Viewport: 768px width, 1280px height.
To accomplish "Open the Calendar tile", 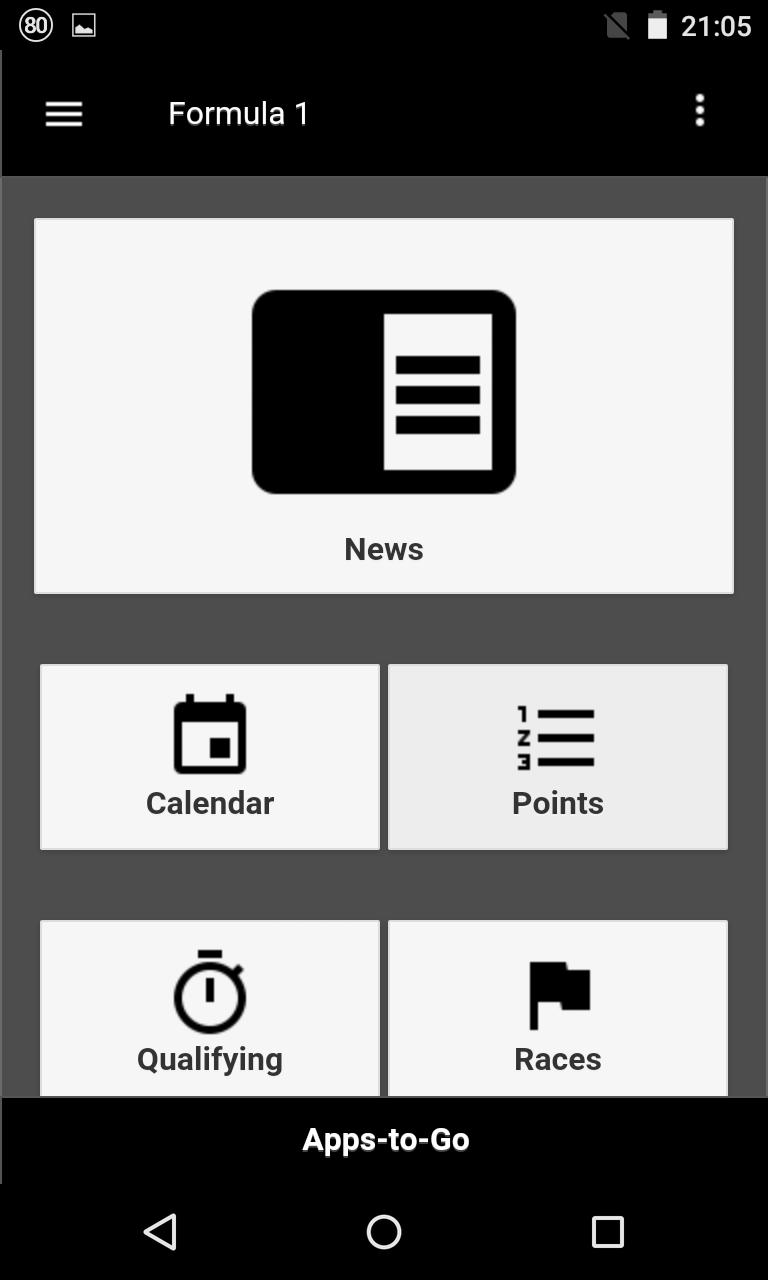I will coord(210,757).
